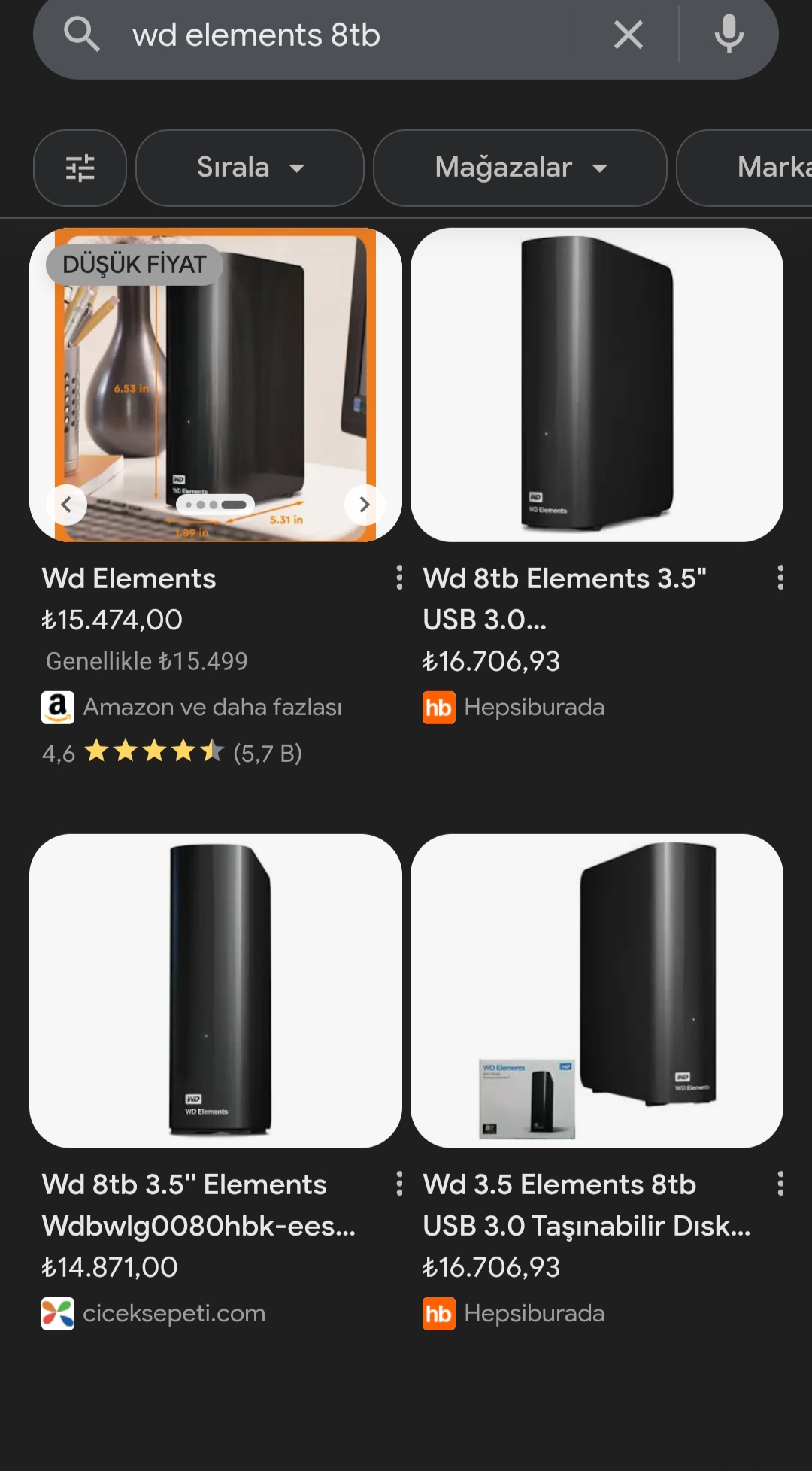Open the filter options icon
Image resolution: width=812 pixels, height=1471 pixels.
tap(80, 168)
